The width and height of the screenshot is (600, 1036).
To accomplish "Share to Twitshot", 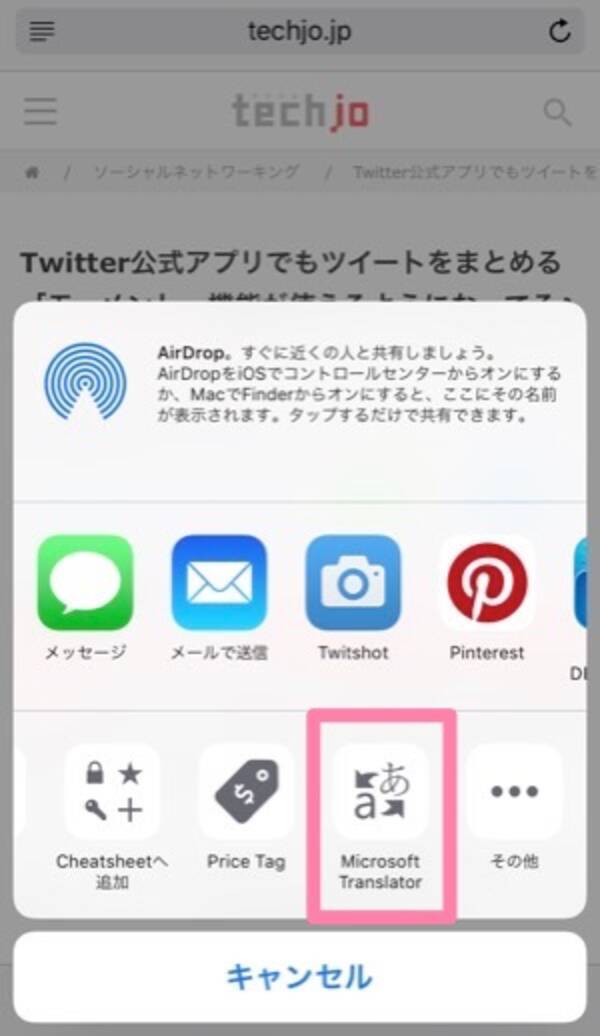I will point(353,583).
